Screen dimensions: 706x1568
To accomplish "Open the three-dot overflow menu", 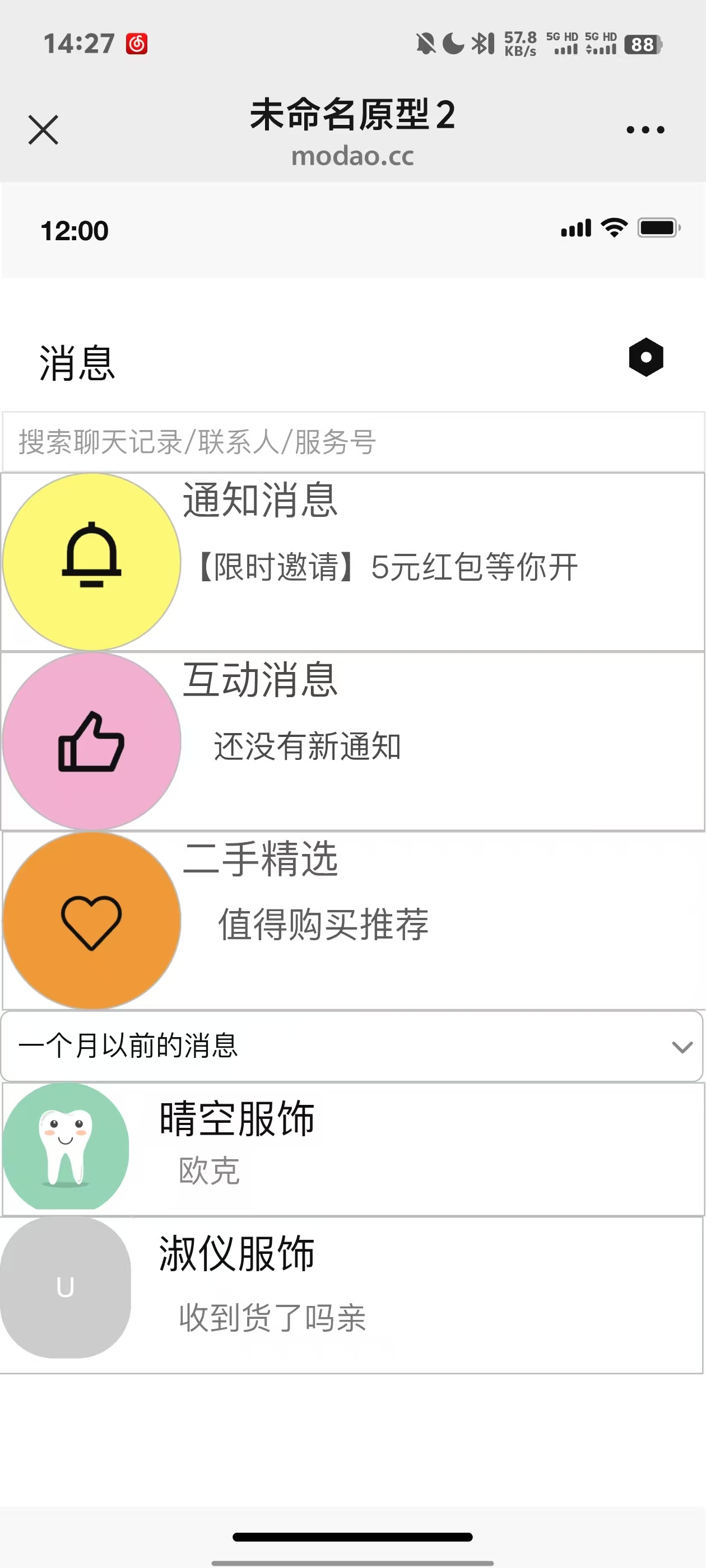I will coord(645,130).
